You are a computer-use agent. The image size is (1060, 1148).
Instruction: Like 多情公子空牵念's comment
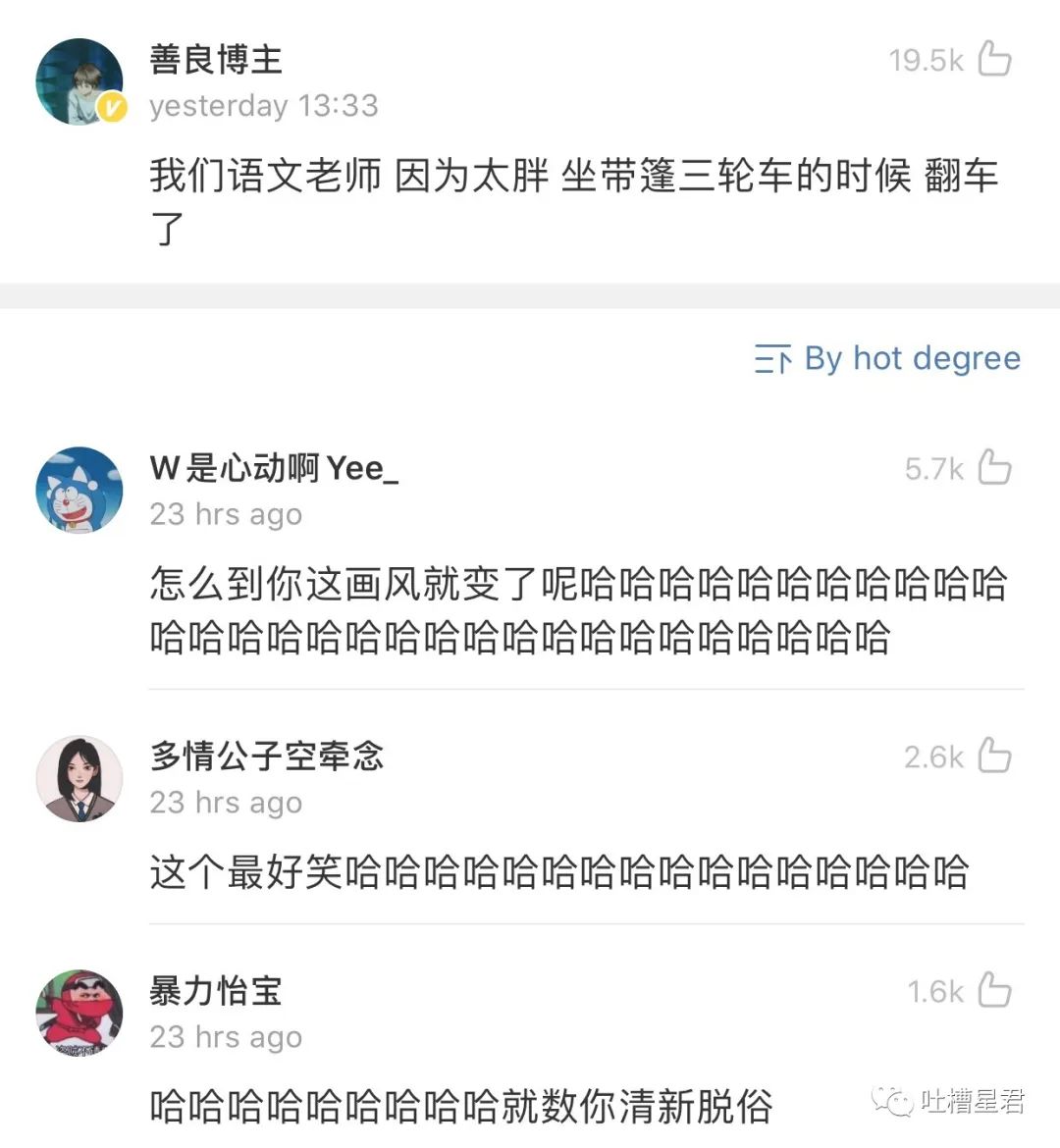(994, 757)
